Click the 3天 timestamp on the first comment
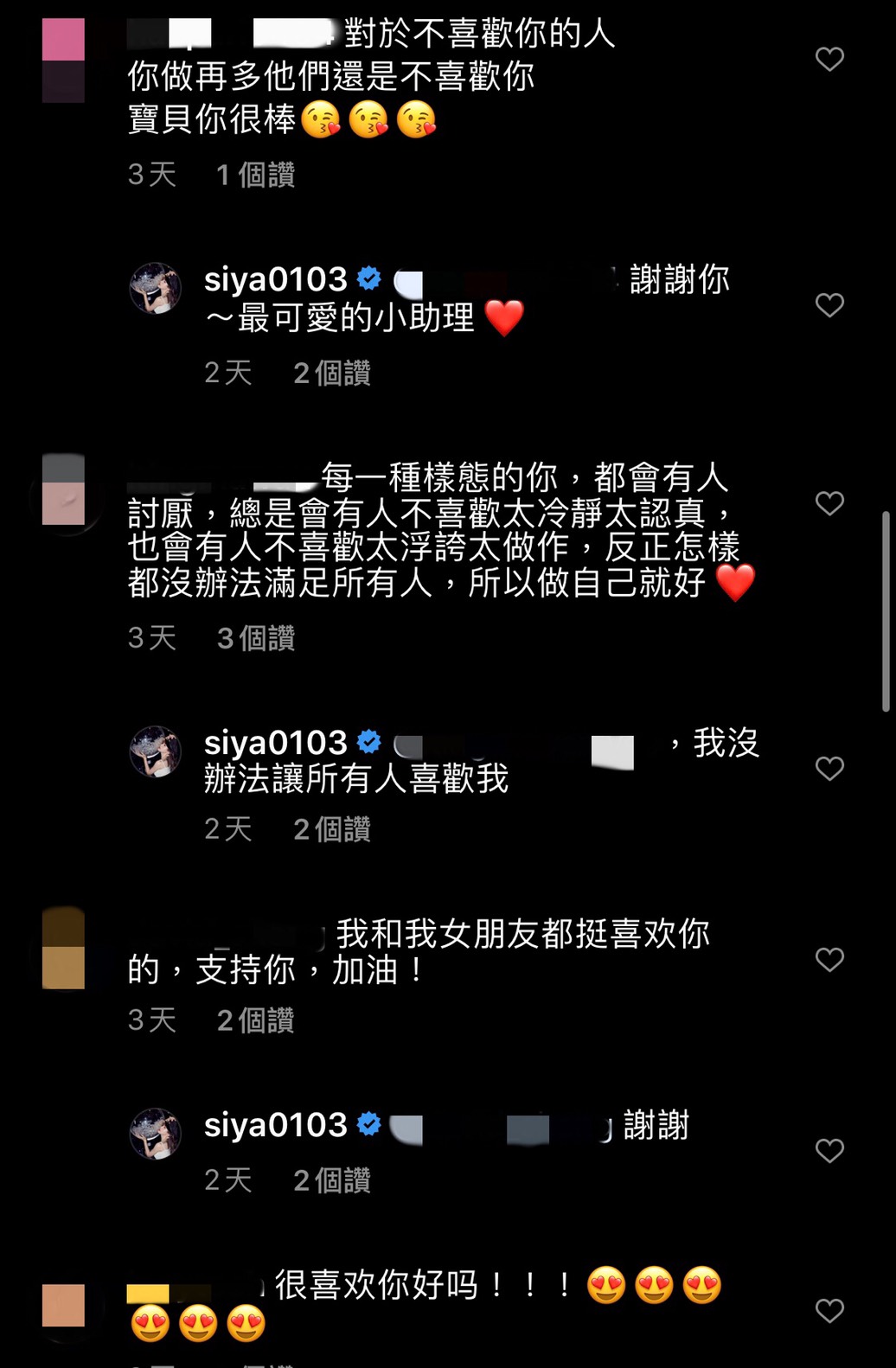The height and width of the screenshot is (1368, 896). (150, 175)
